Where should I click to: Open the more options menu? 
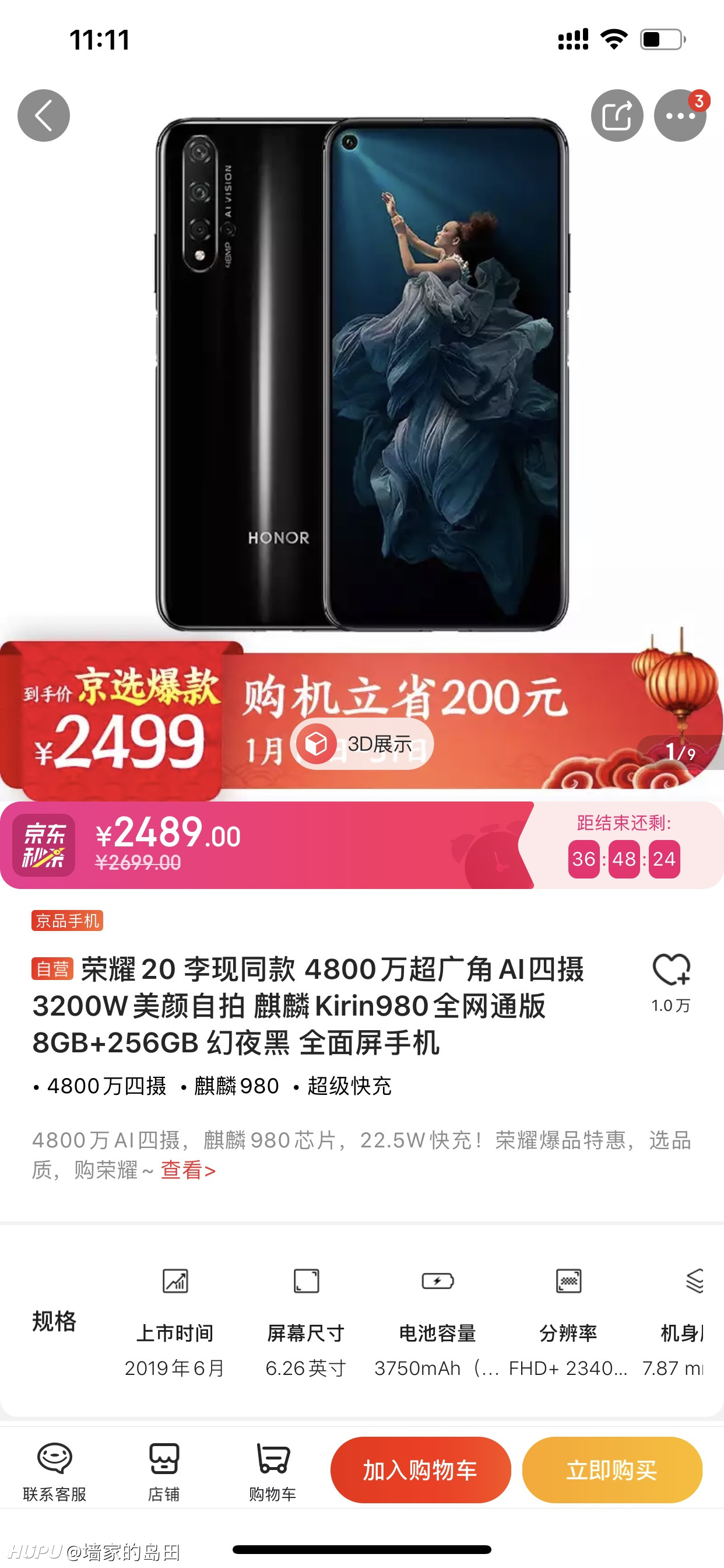tap(680, 116)
